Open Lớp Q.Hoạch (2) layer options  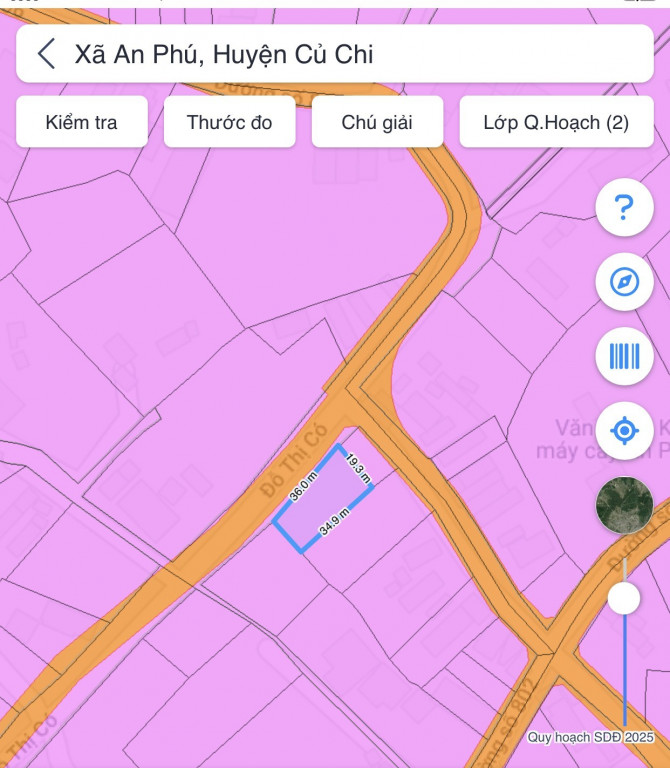pos(555,122)
